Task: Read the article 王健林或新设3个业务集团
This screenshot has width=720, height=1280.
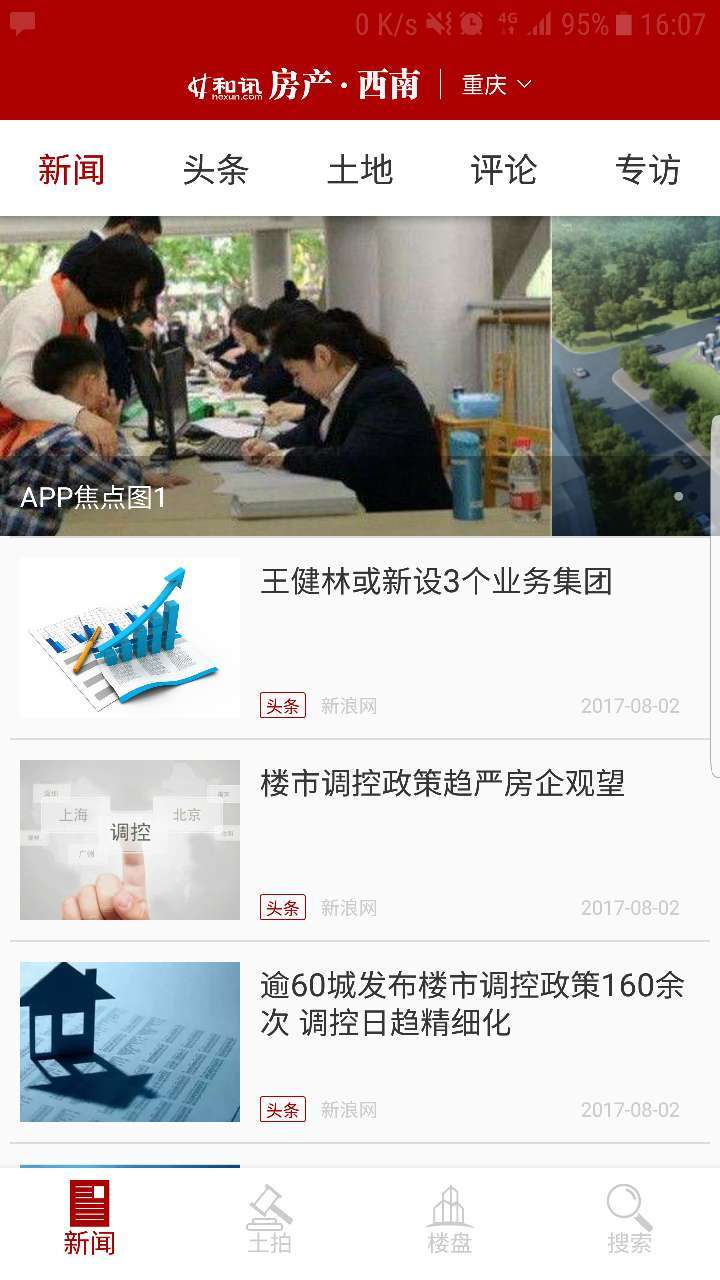Action: pos(436,582)
